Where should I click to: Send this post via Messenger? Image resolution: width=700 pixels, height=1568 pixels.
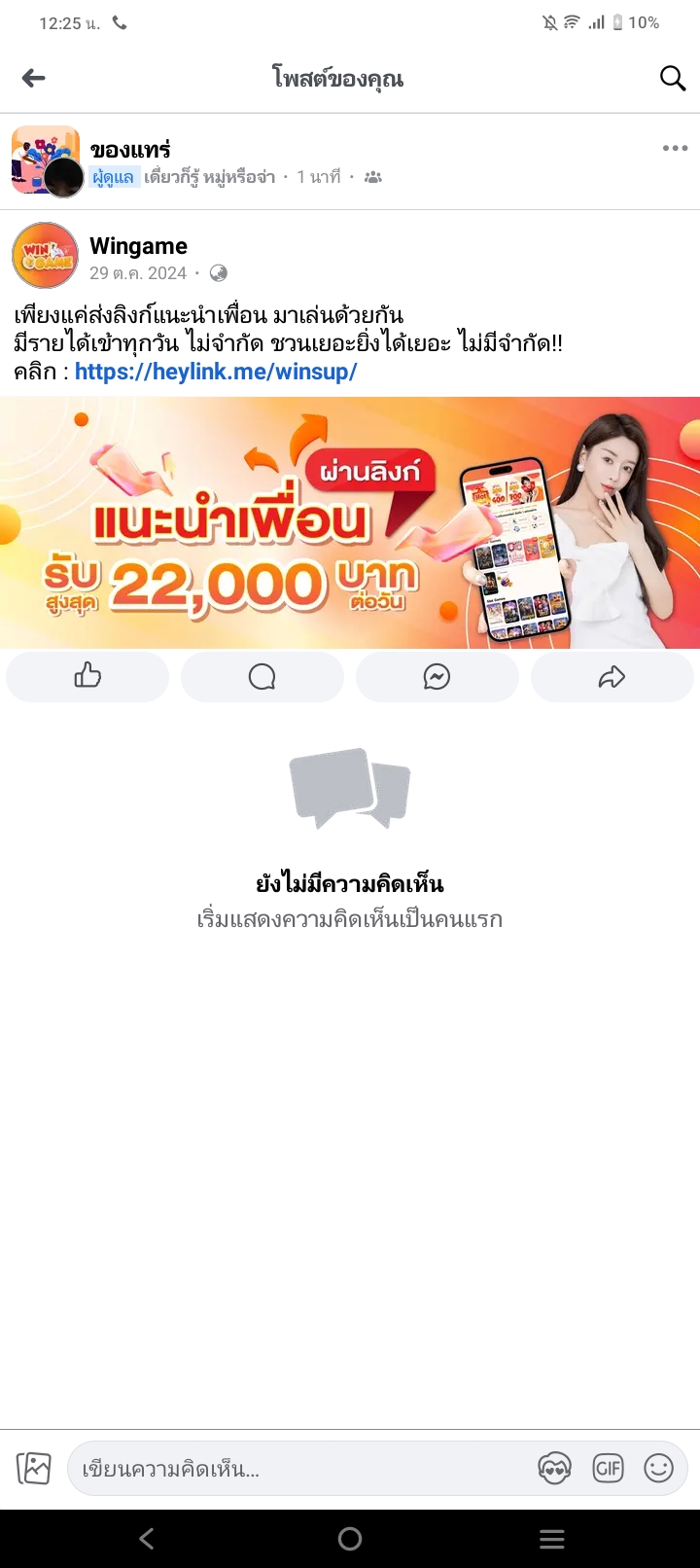pyautogui.click(x=437, y=676)
